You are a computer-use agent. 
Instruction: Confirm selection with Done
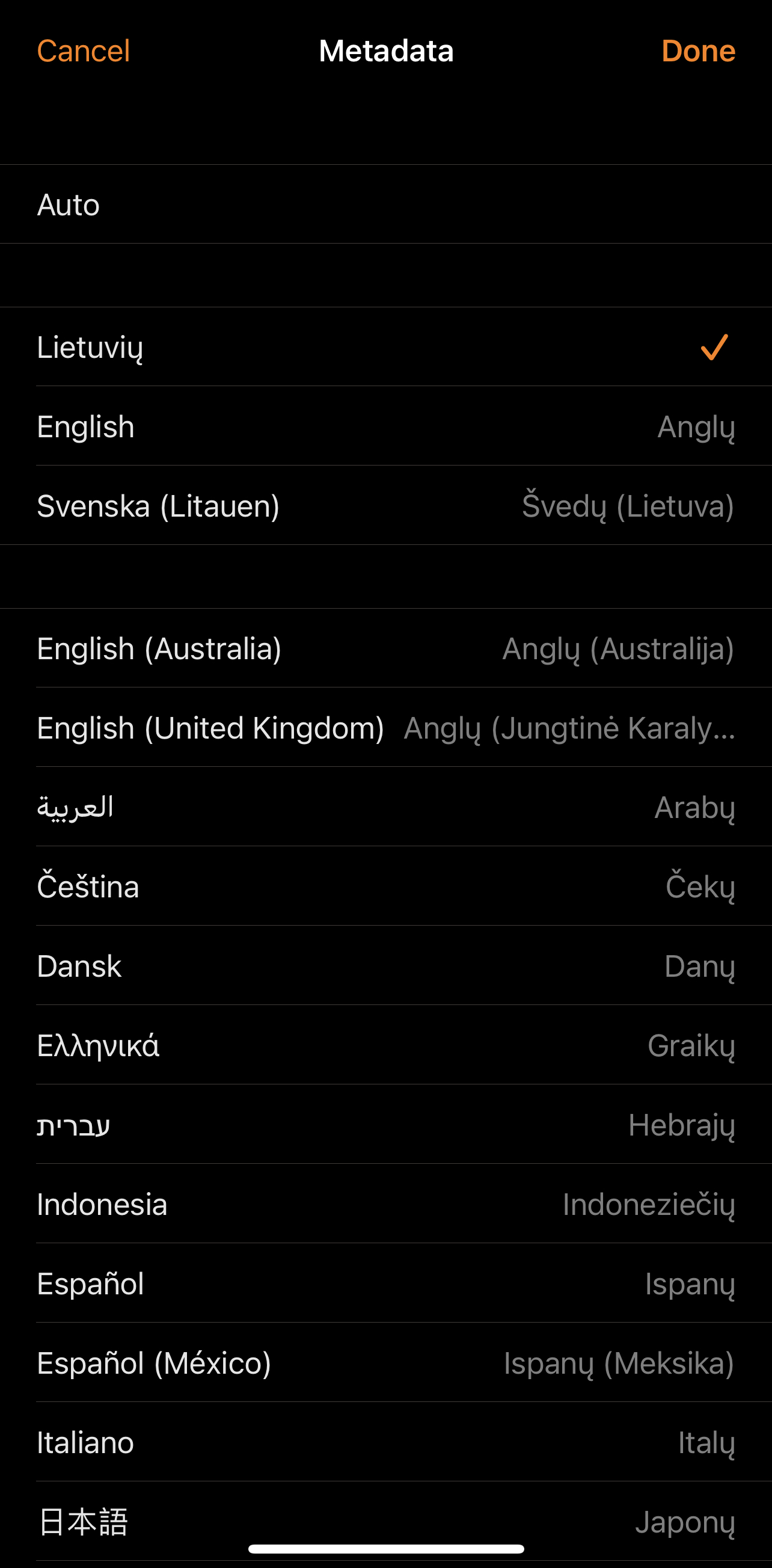tap(698, 51)
